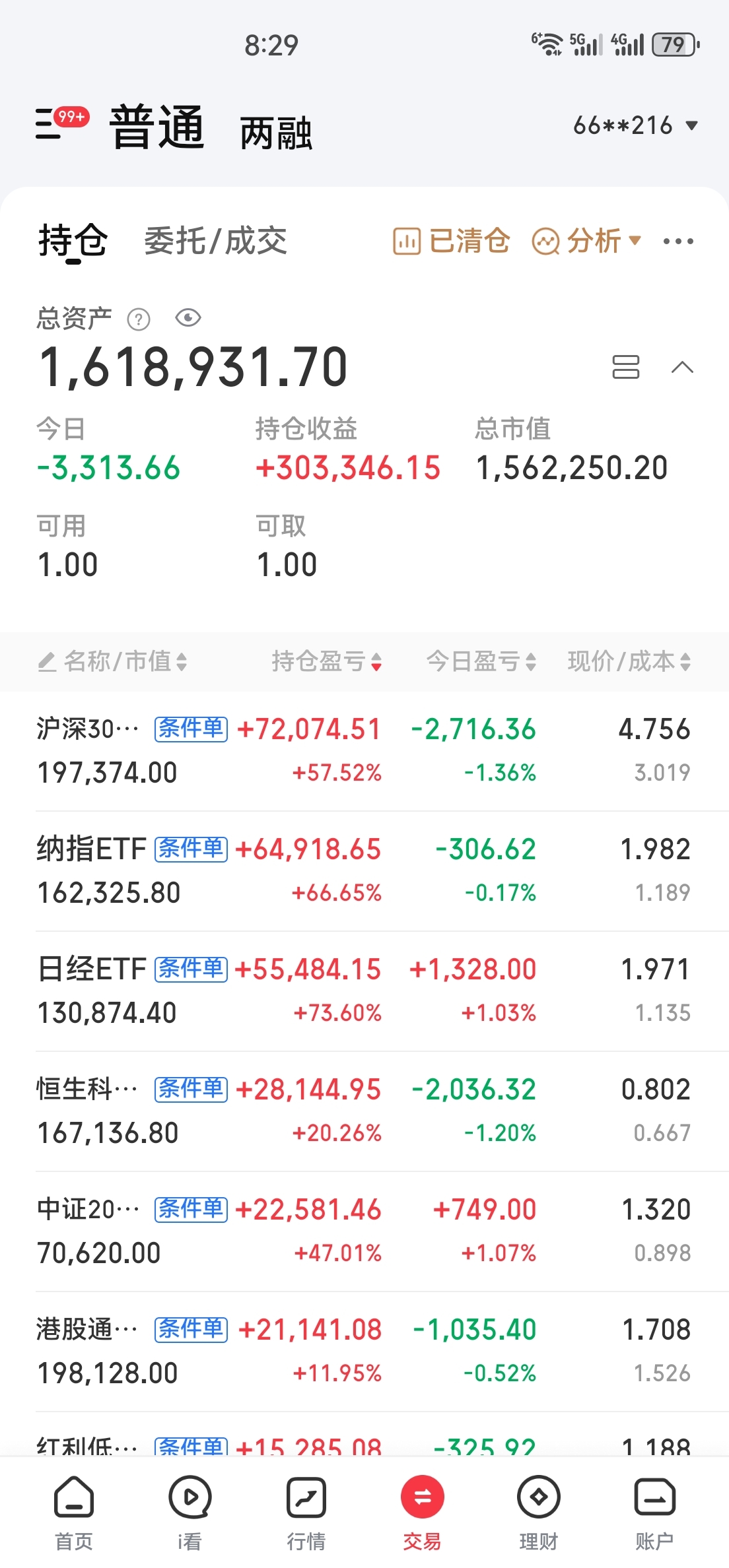This screenshot has height=1568, width=729.
Task: Change the holdings list layout icon
Action: pos(626,367)
